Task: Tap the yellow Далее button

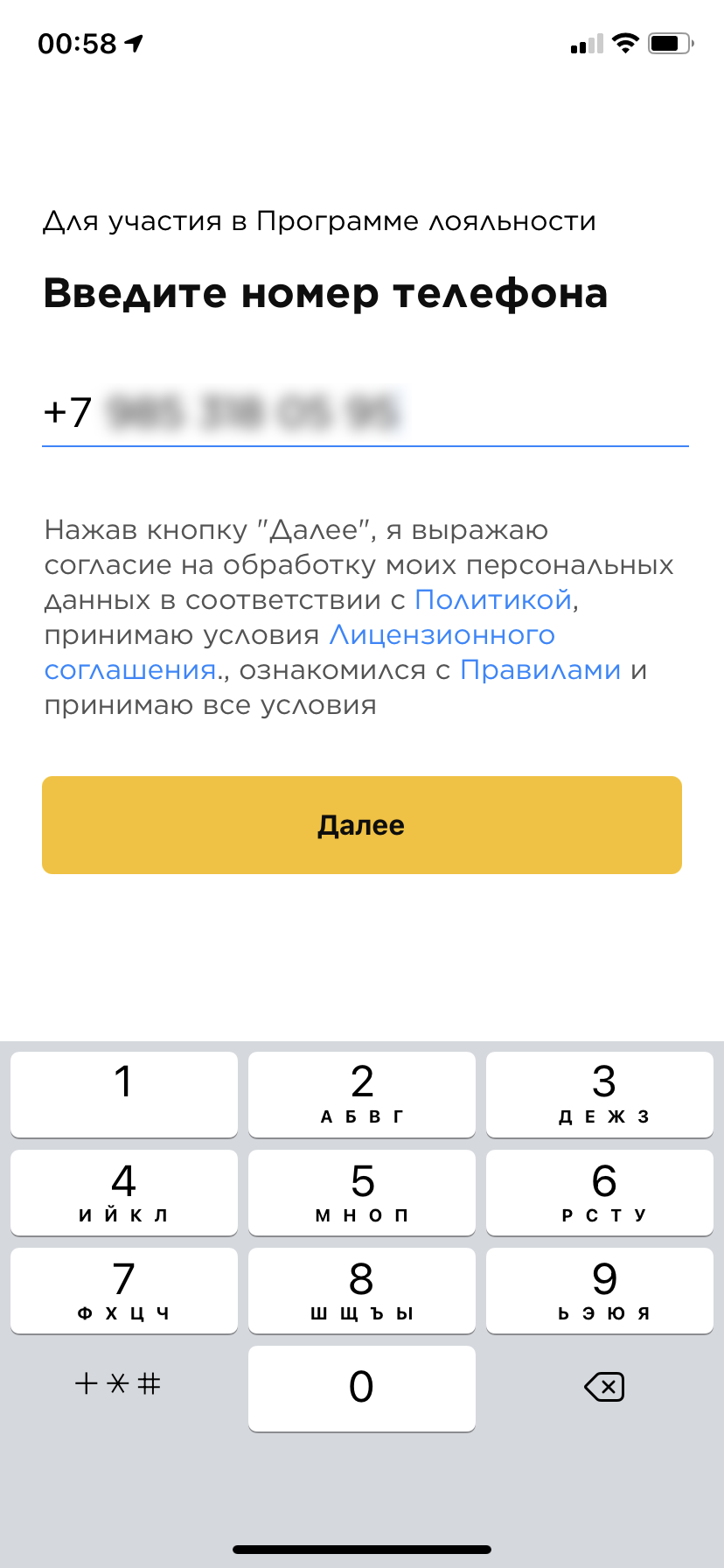Action: coord(362,824)
